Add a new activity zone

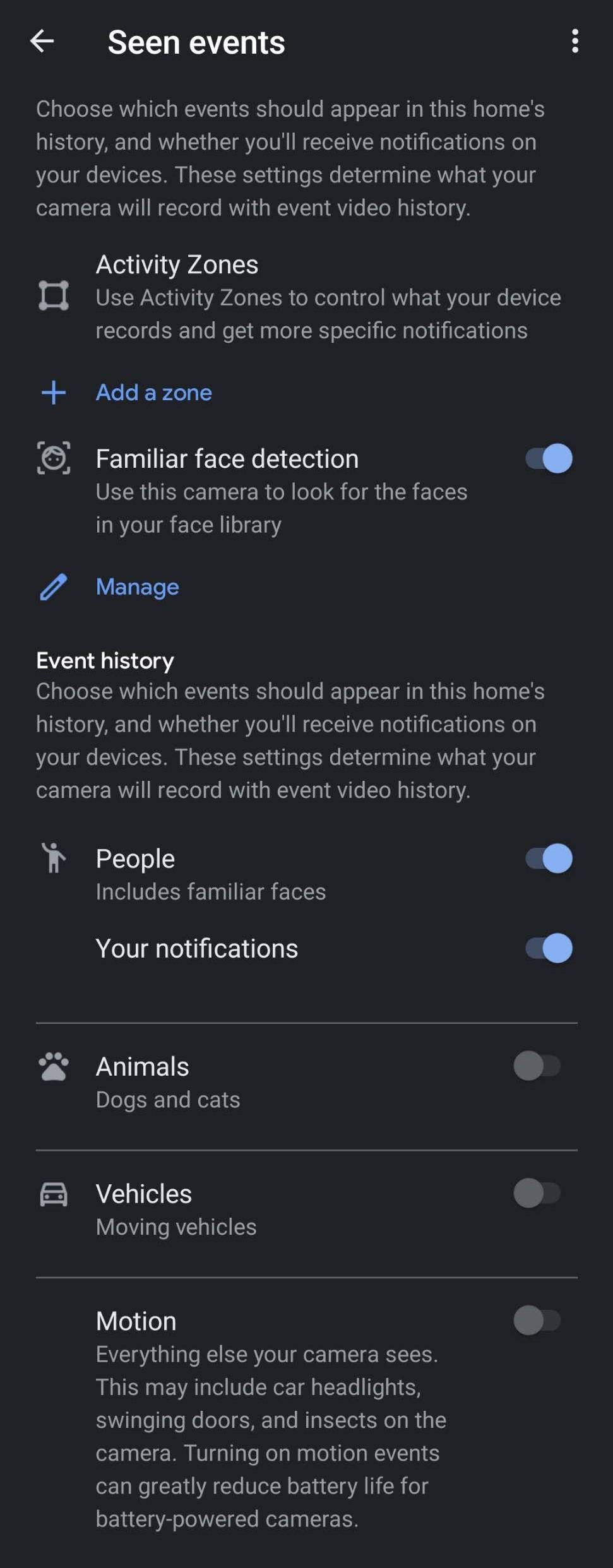tap(153, 393)
